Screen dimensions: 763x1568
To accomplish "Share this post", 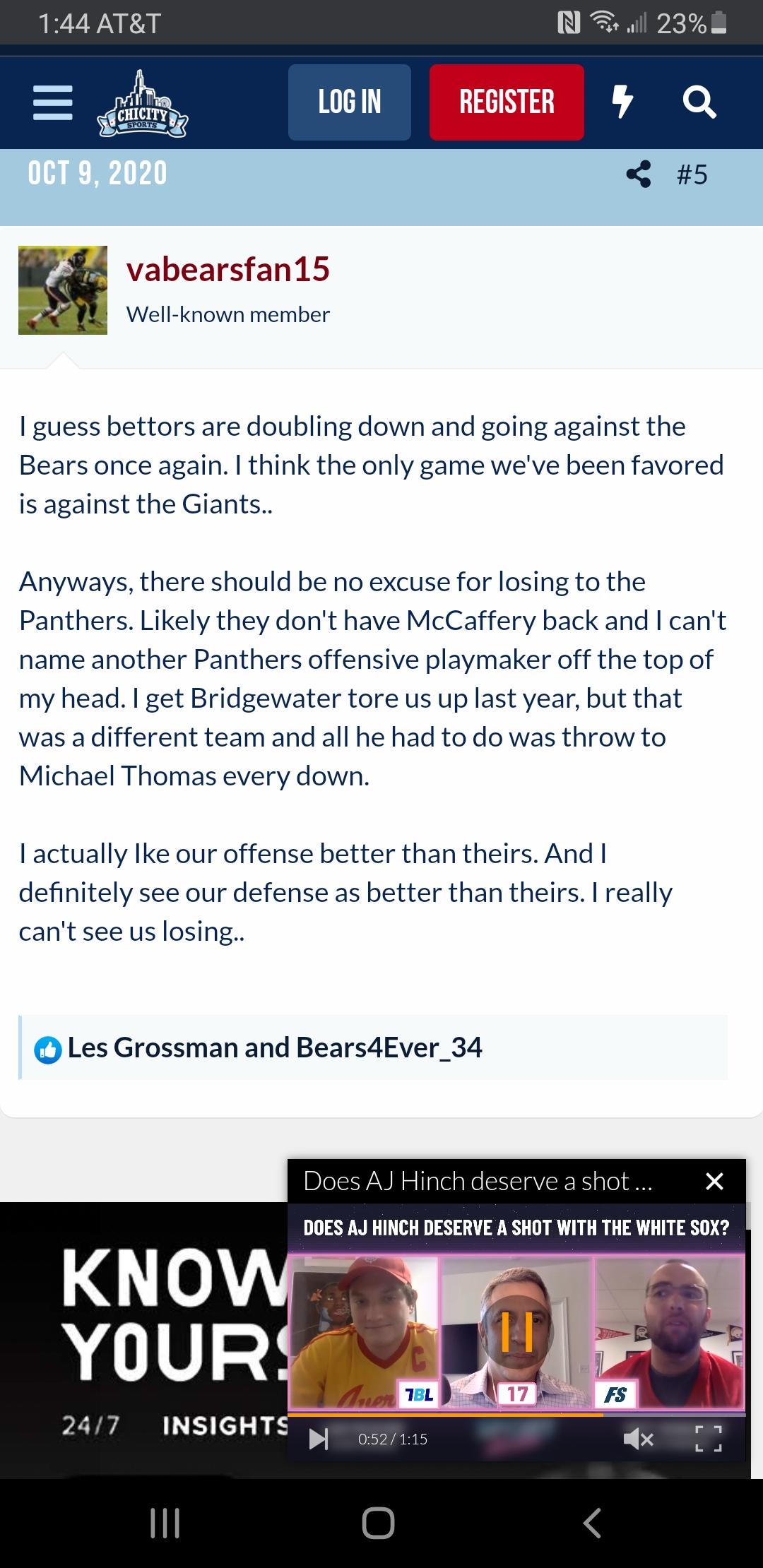I will pyautogui.click(x=639, y=174).
